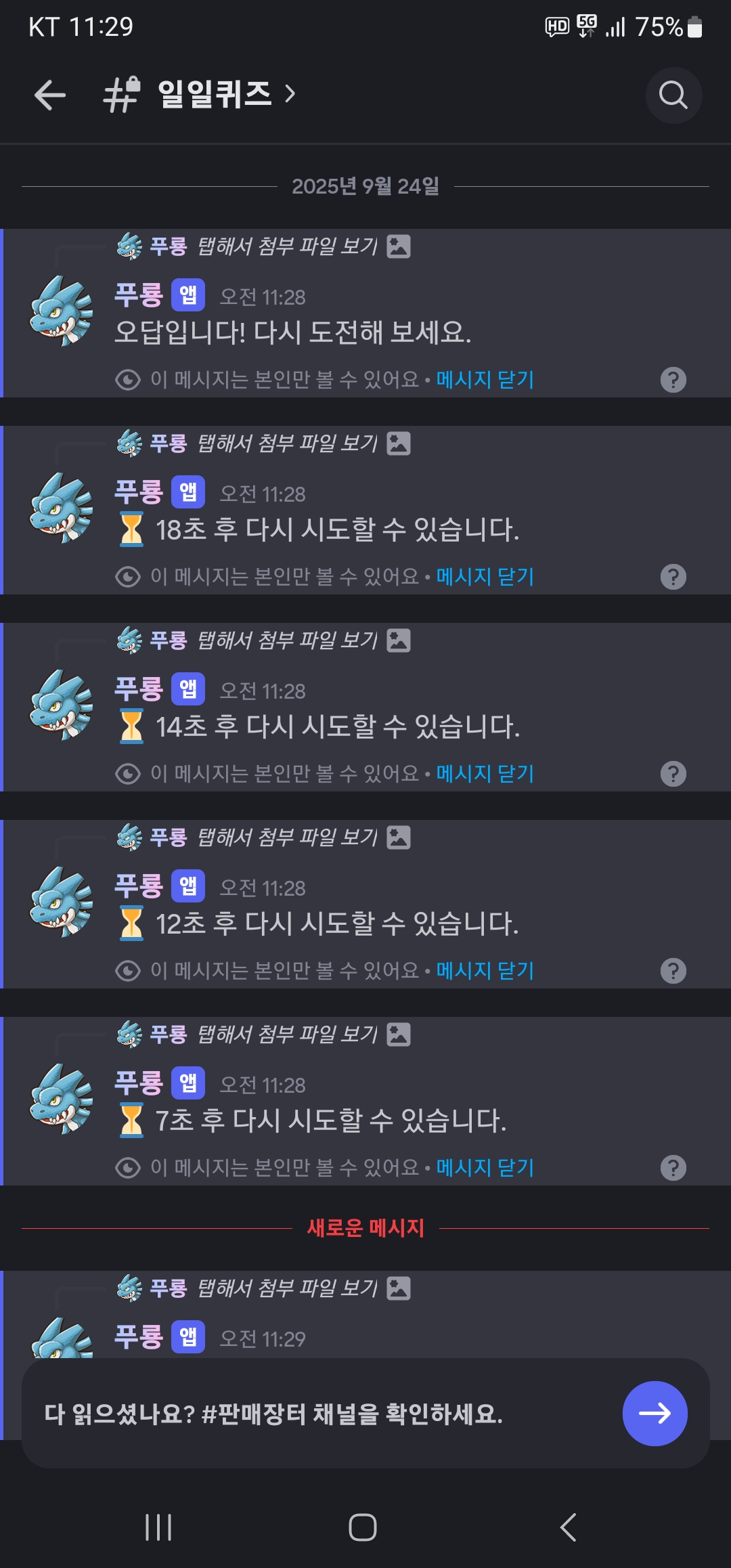Open help icon on the 18초 message
Screen dimensions: 731x1568
click(x=673, y=577)
